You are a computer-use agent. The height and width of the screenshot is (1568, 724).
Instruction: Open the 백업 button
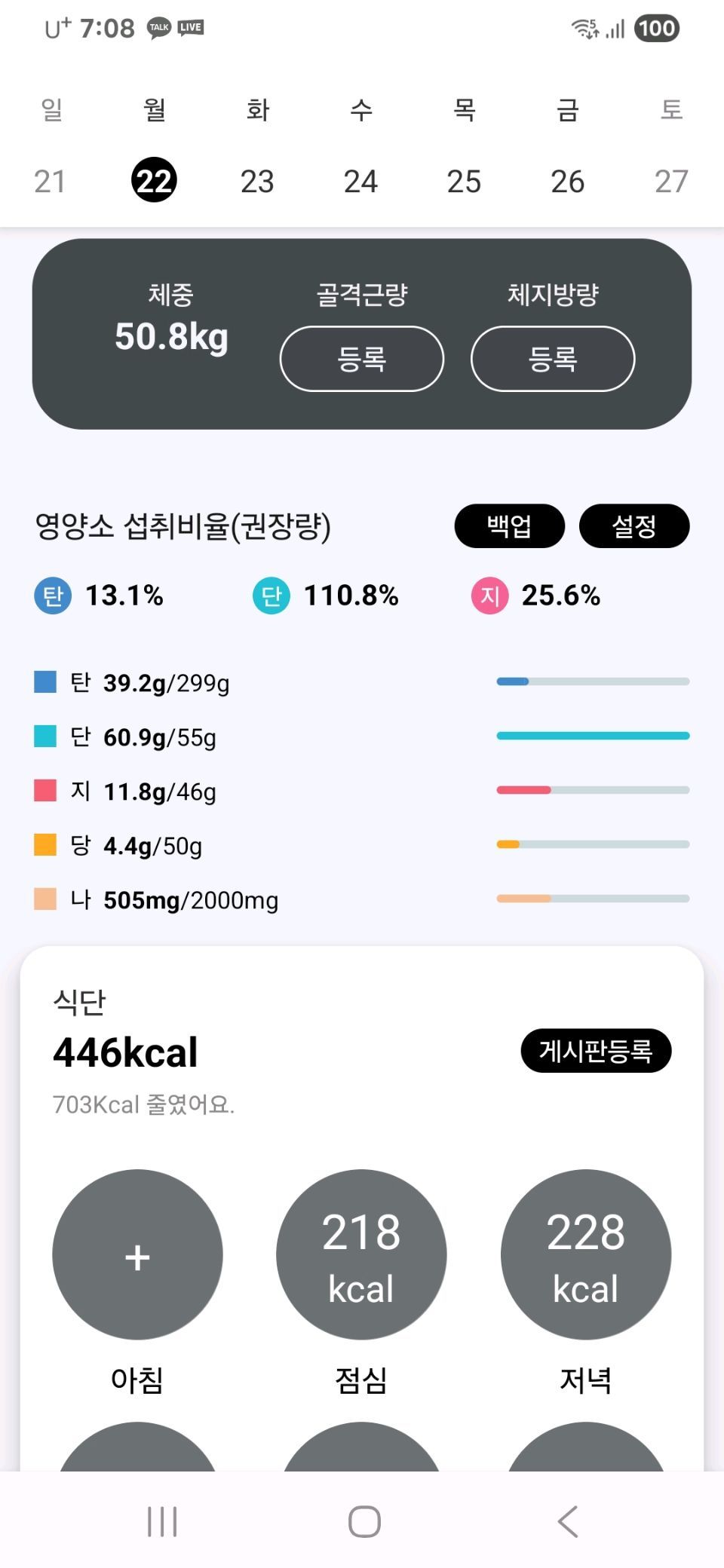coord(509,525)
